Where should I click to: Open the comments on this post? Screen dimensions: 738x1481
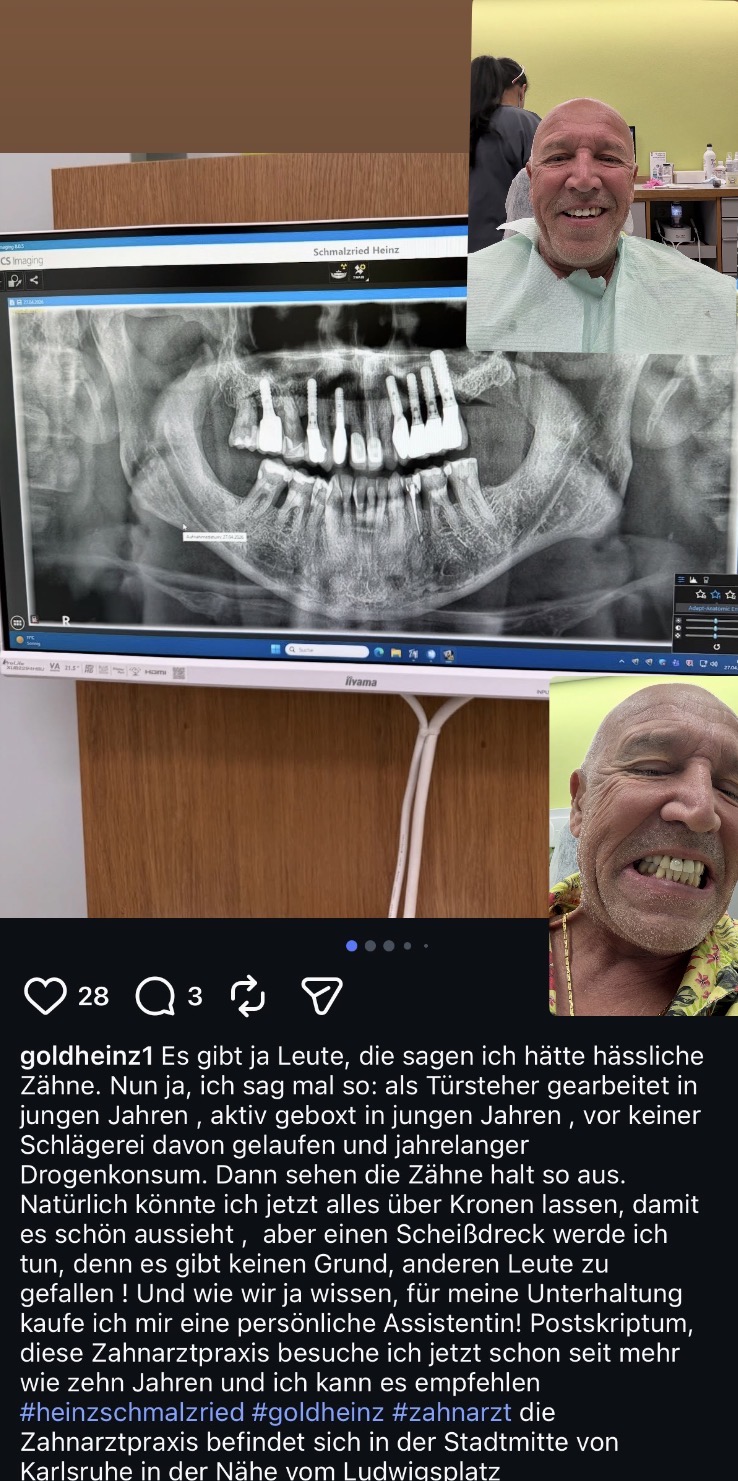pyautogui.click(x=155, y=996)
